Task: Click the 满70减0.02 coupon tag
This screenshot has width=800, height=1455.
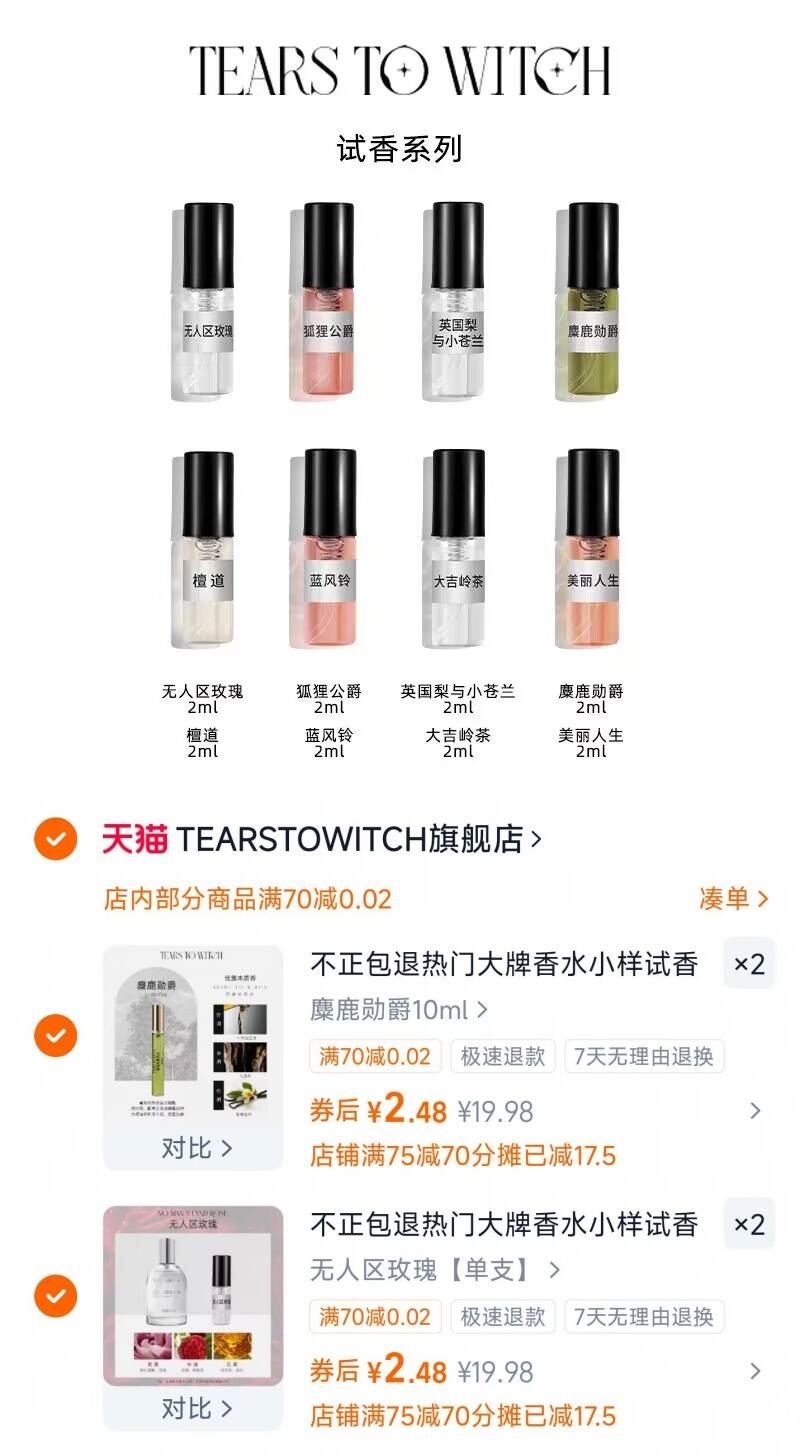Action: pyautogui.click(x=376, y=1056)
